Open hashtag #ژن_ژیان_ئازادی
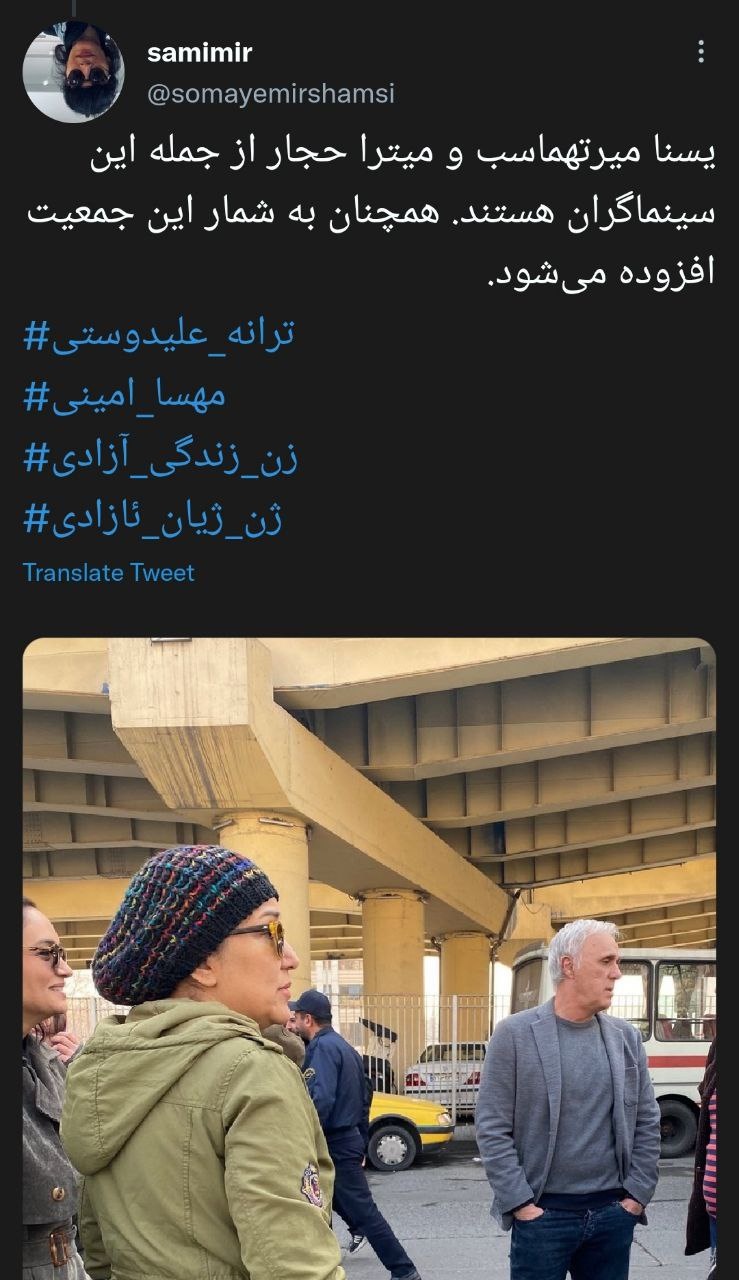This screenshot has height=1280, width=739. (x=152, y=520)
